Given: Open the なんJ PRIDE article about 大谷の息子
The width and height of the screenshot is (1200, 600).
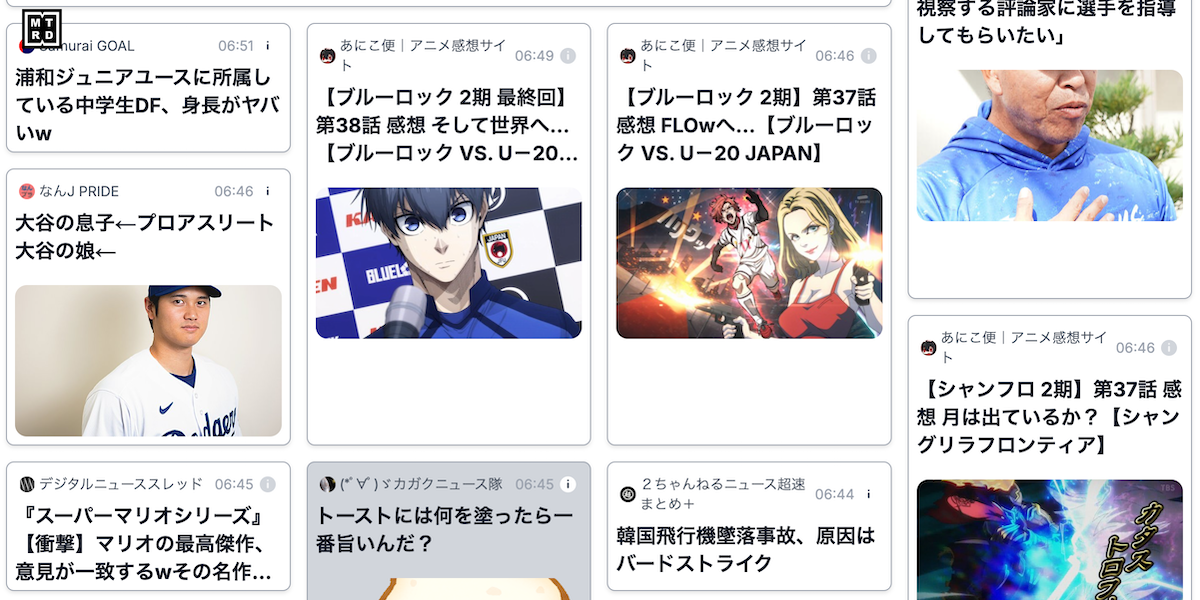Looking at the screenshot, I should point(145,236).
